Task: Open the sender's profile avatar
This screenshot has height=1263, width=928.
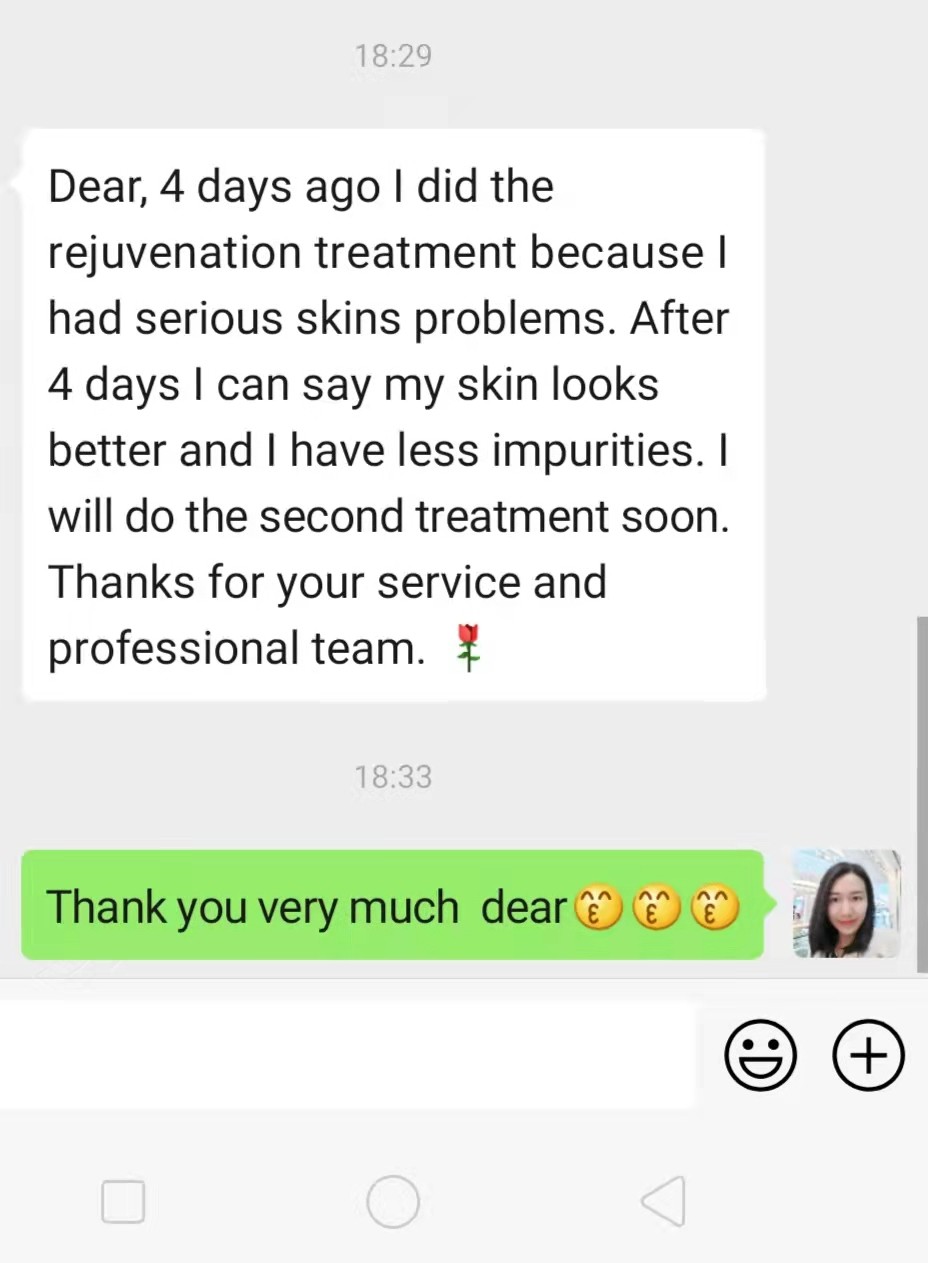Action: click(x=846, y=904)
